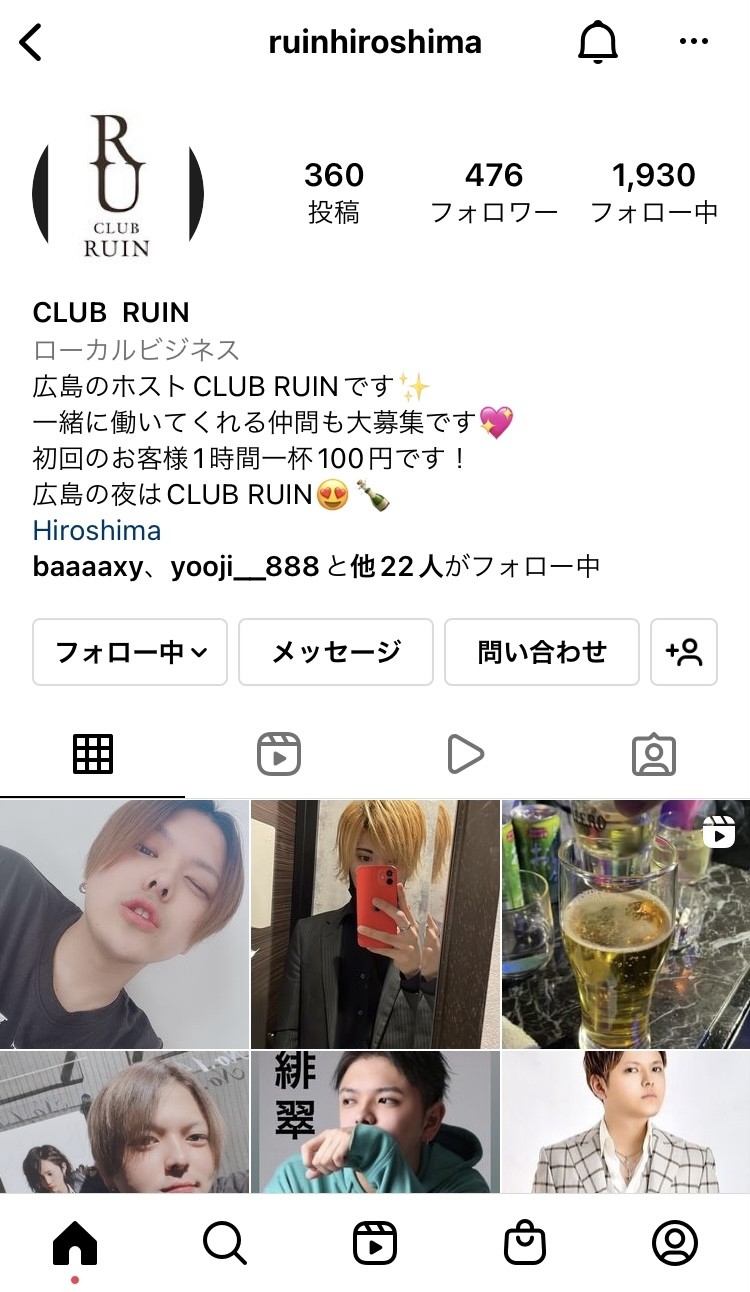This screenshot has height=1292, width=750.
Task: View the 1,930 フォロー中 list
Action: pyautogui.click(x=654, y=192)
